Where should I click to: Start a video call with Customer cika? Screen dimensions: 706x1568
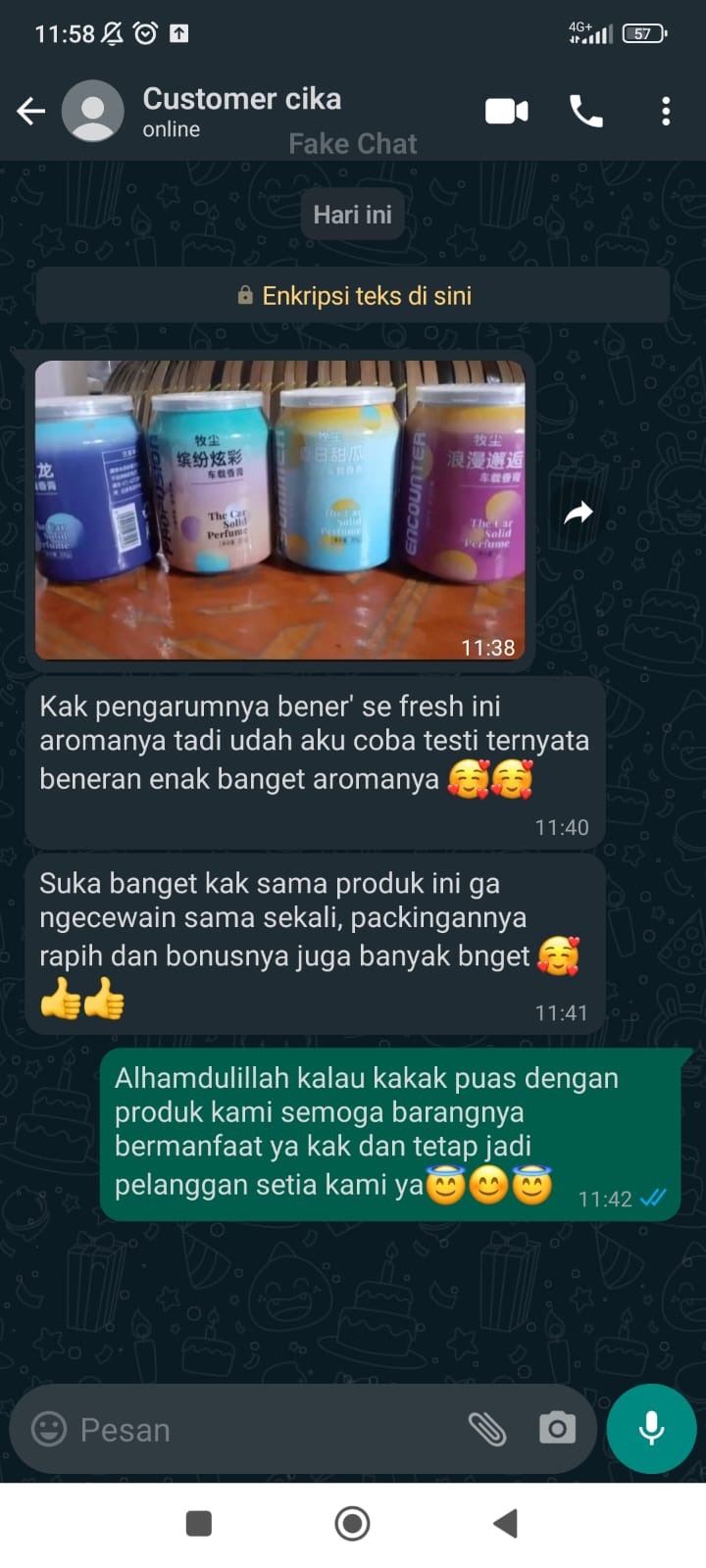point(506,112)
